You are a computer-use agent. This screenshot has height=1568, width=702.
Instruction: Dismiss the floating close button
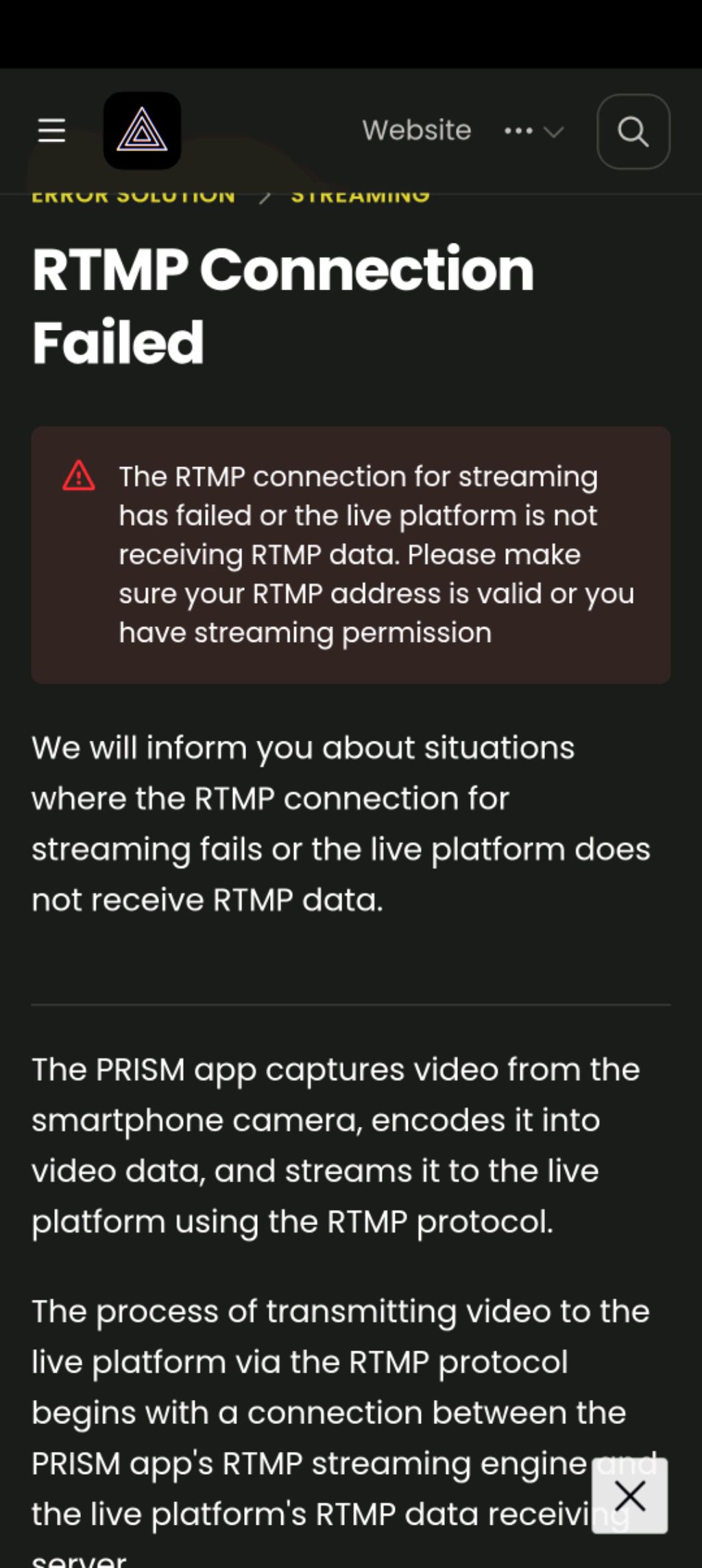click(629, 1496)
